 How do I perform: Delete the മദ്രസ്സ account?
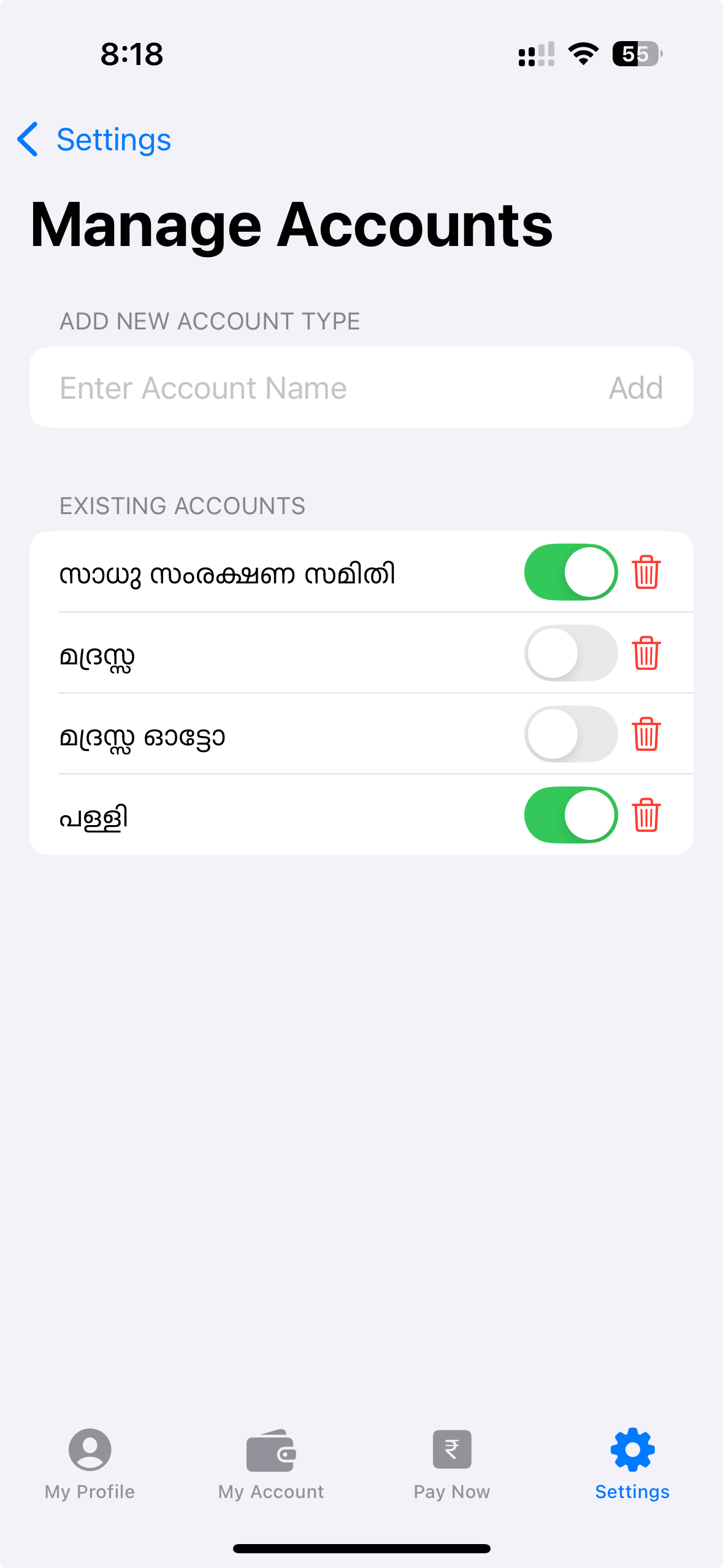click(646, 653)
